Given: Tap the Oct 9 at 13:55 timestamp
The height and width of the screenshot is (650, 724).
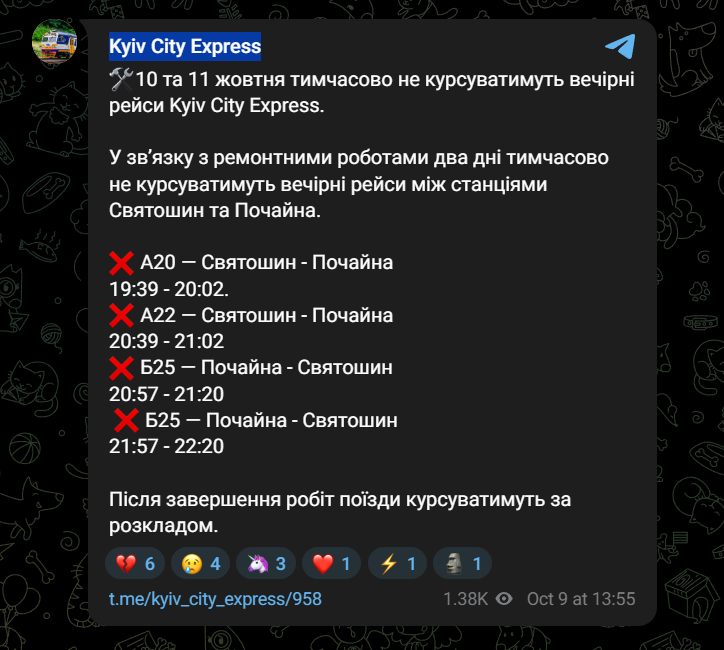Looking at the screenshot, I should tap(581, 599).
